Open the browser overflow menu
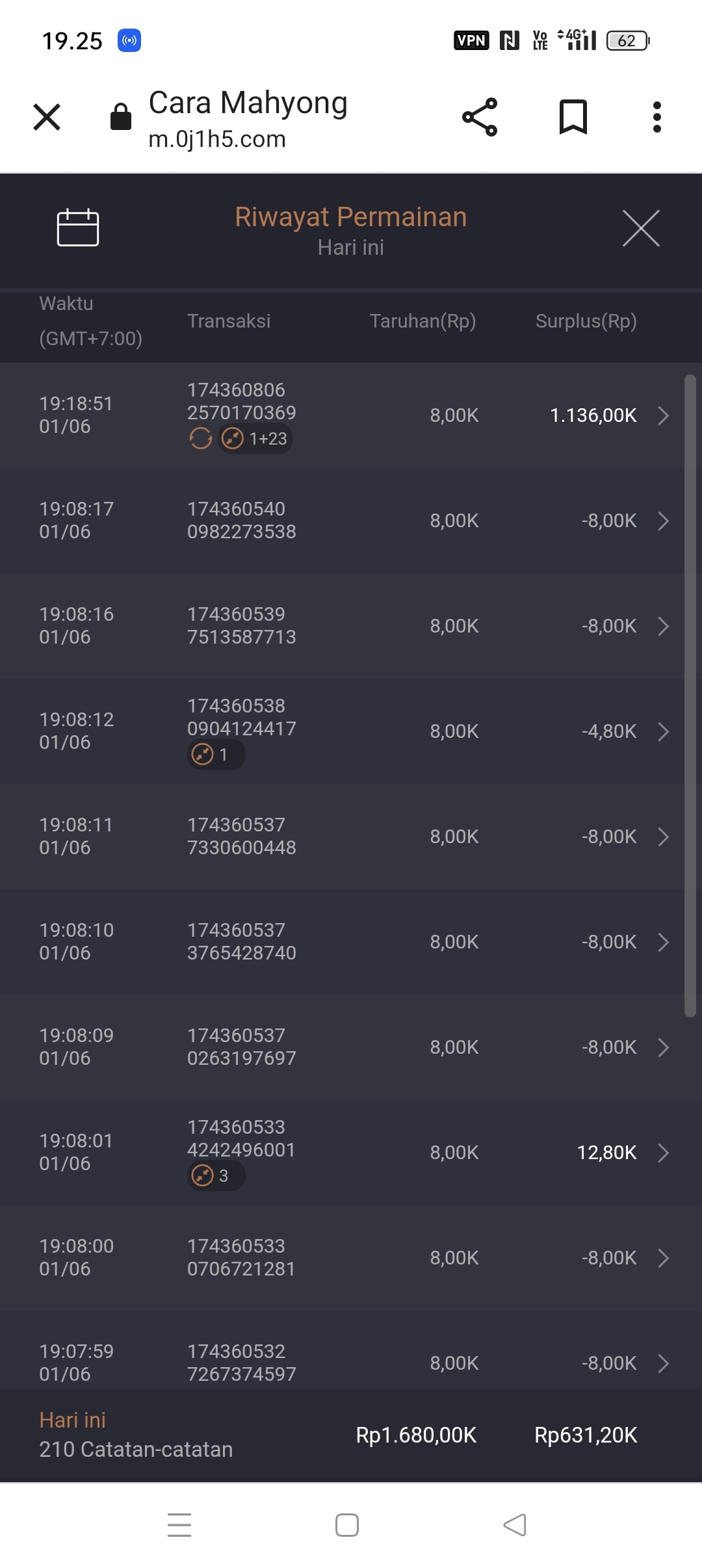702x1568 pixels. point(656,118)
